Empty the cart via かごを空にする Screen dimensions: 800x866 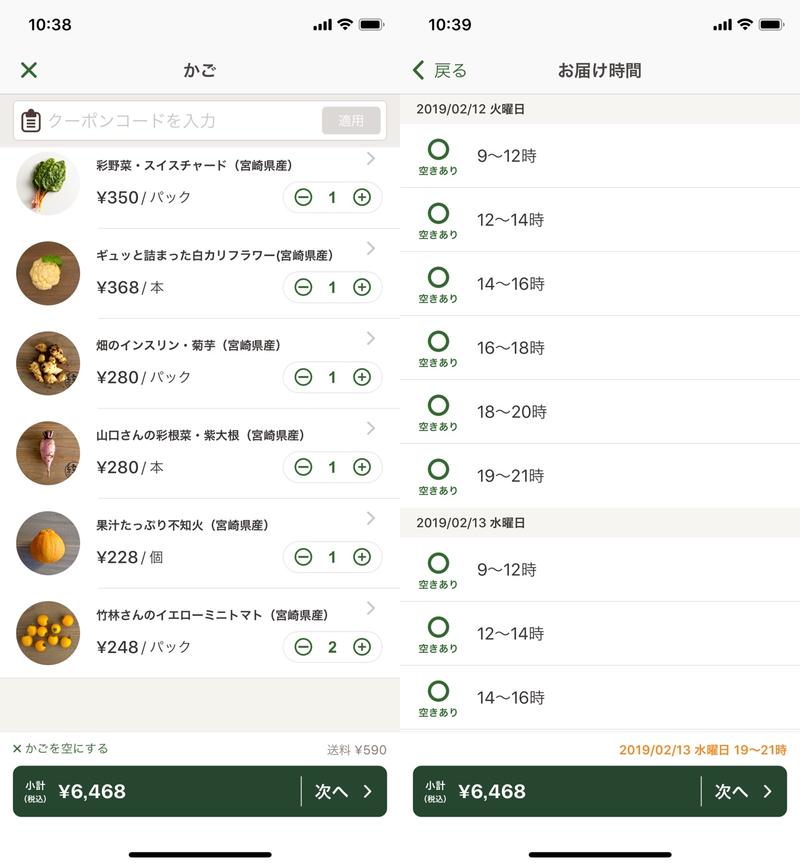[61, 749]
